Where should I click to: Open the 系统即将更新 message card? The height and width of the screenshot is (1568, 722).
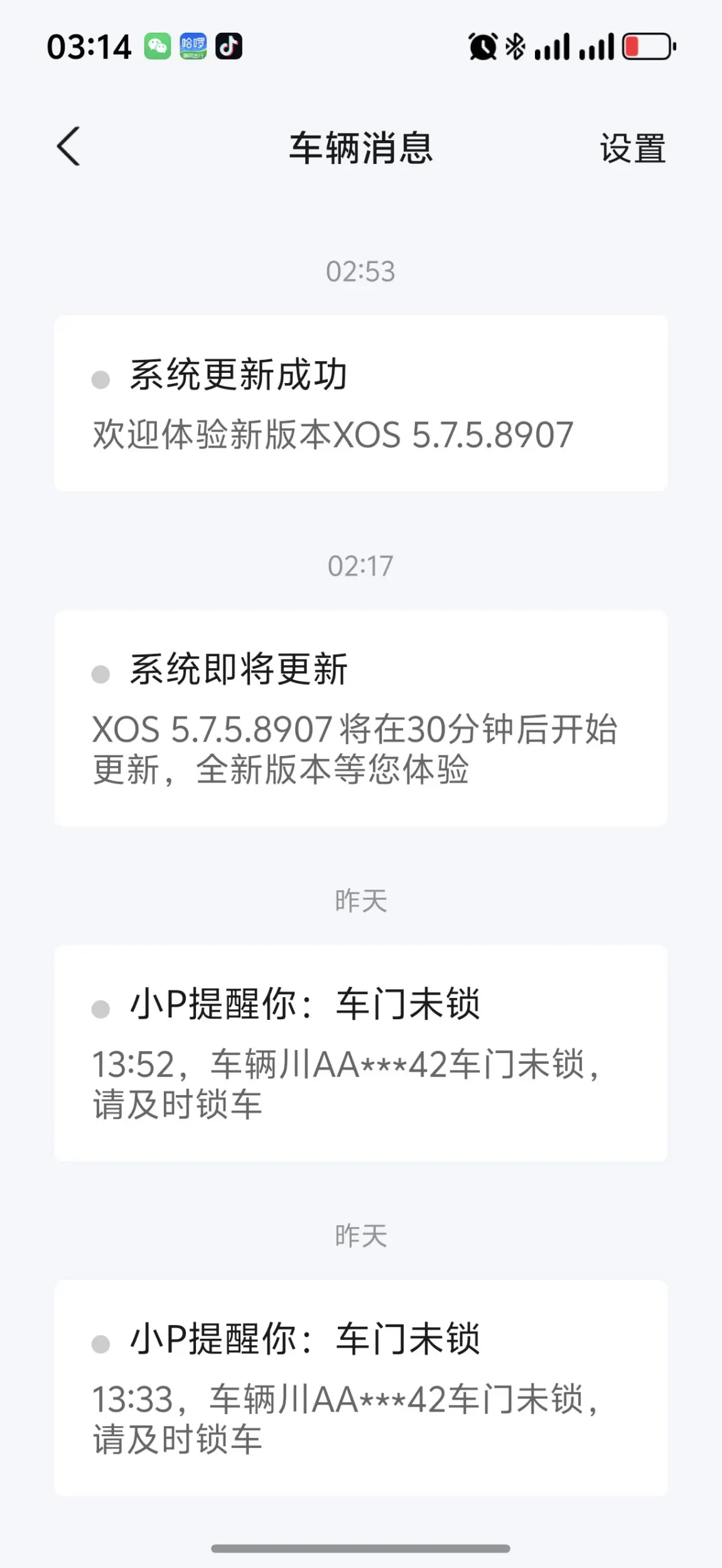(x=360, y=718)
